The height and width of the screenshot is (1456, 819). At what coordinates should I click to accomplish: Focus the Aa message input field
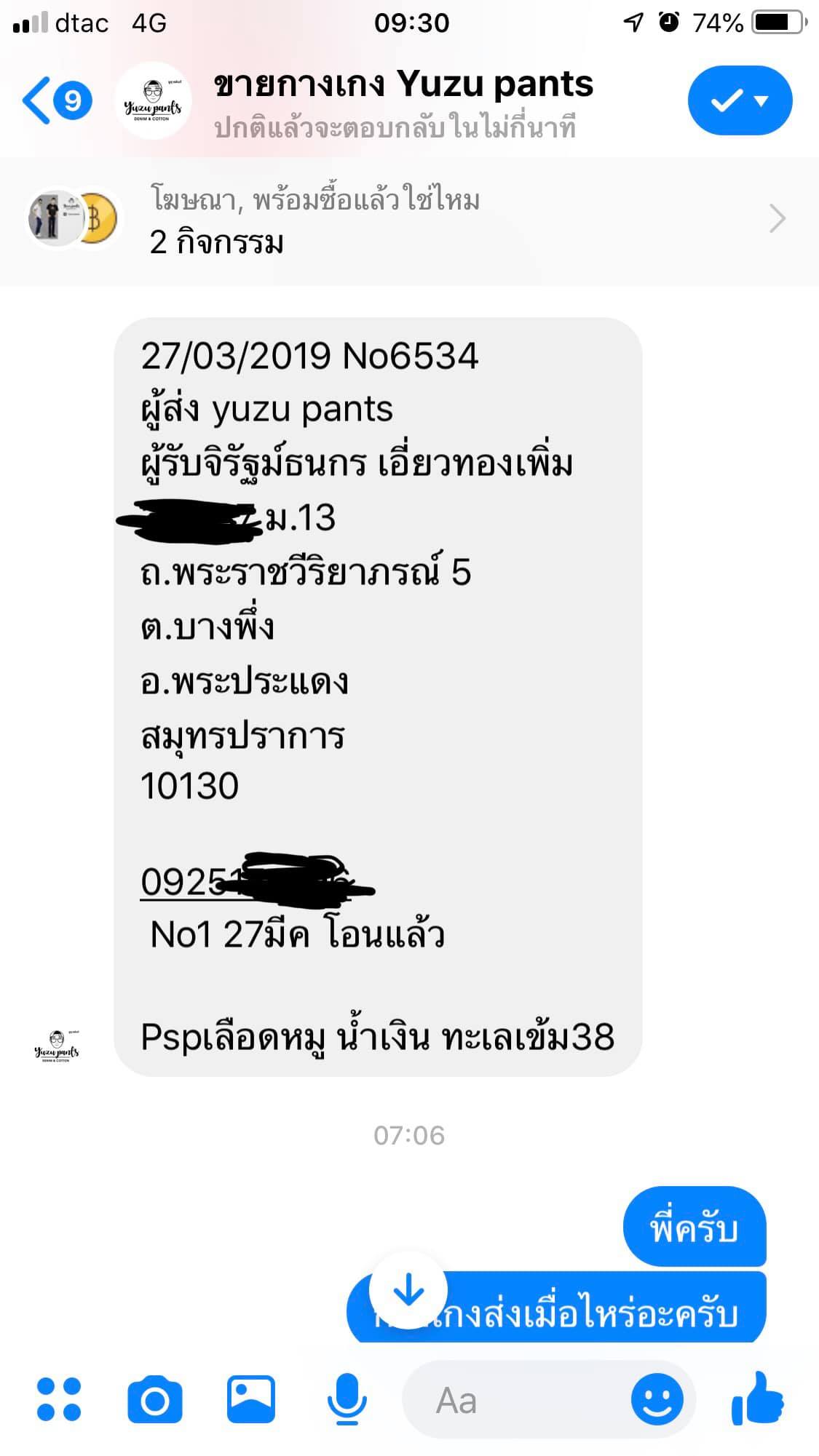pyautogui.click(x=510, y=1401)
